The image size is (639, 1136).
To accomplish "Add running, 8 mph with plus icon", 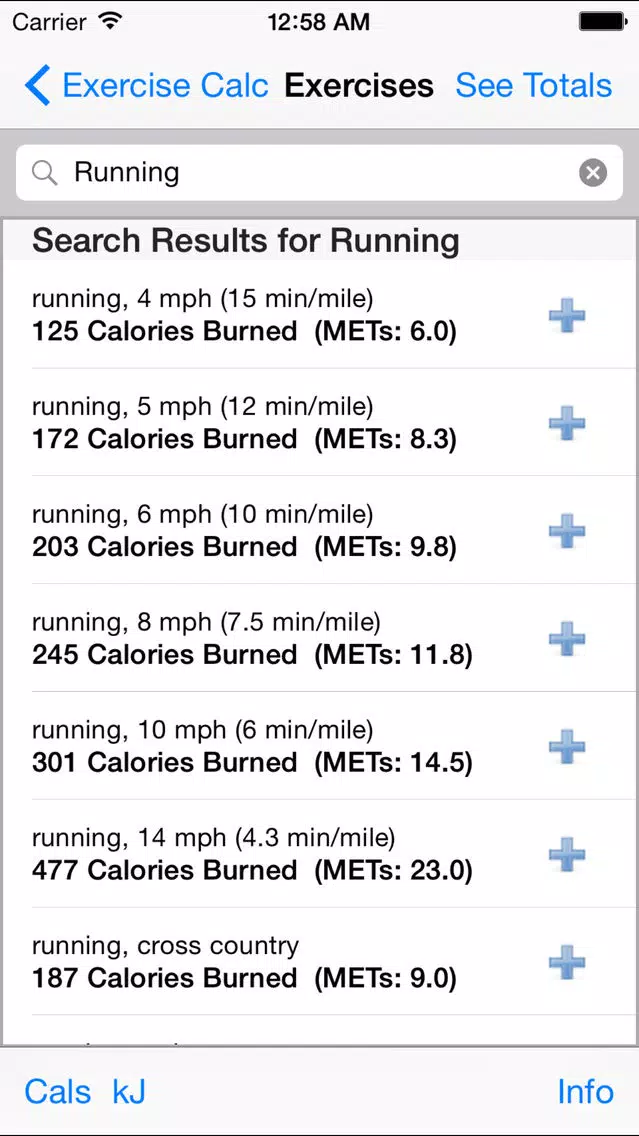I will click(567, 639).
